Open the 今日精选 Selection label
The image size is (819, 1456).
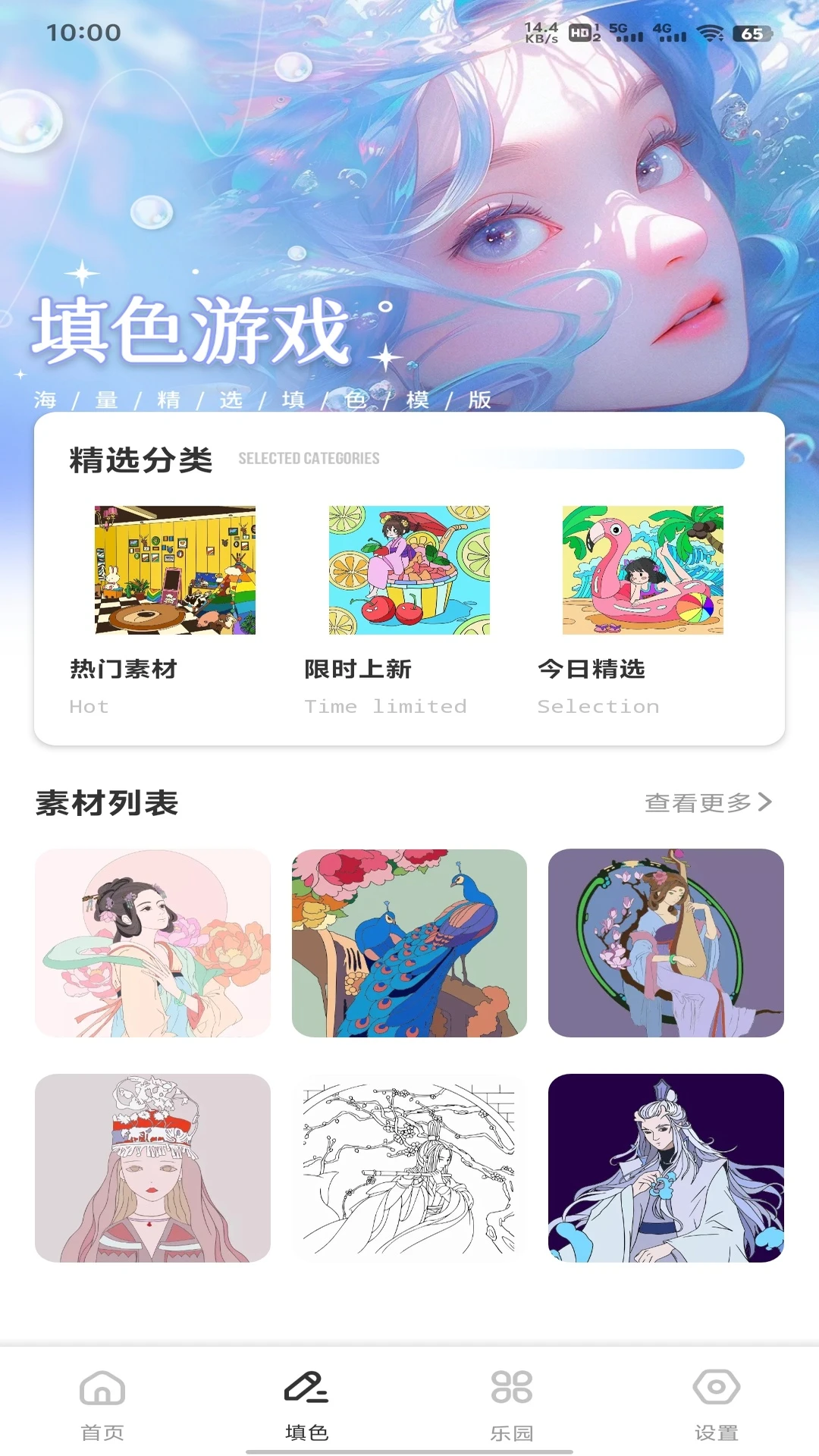[x=598, y=706]
